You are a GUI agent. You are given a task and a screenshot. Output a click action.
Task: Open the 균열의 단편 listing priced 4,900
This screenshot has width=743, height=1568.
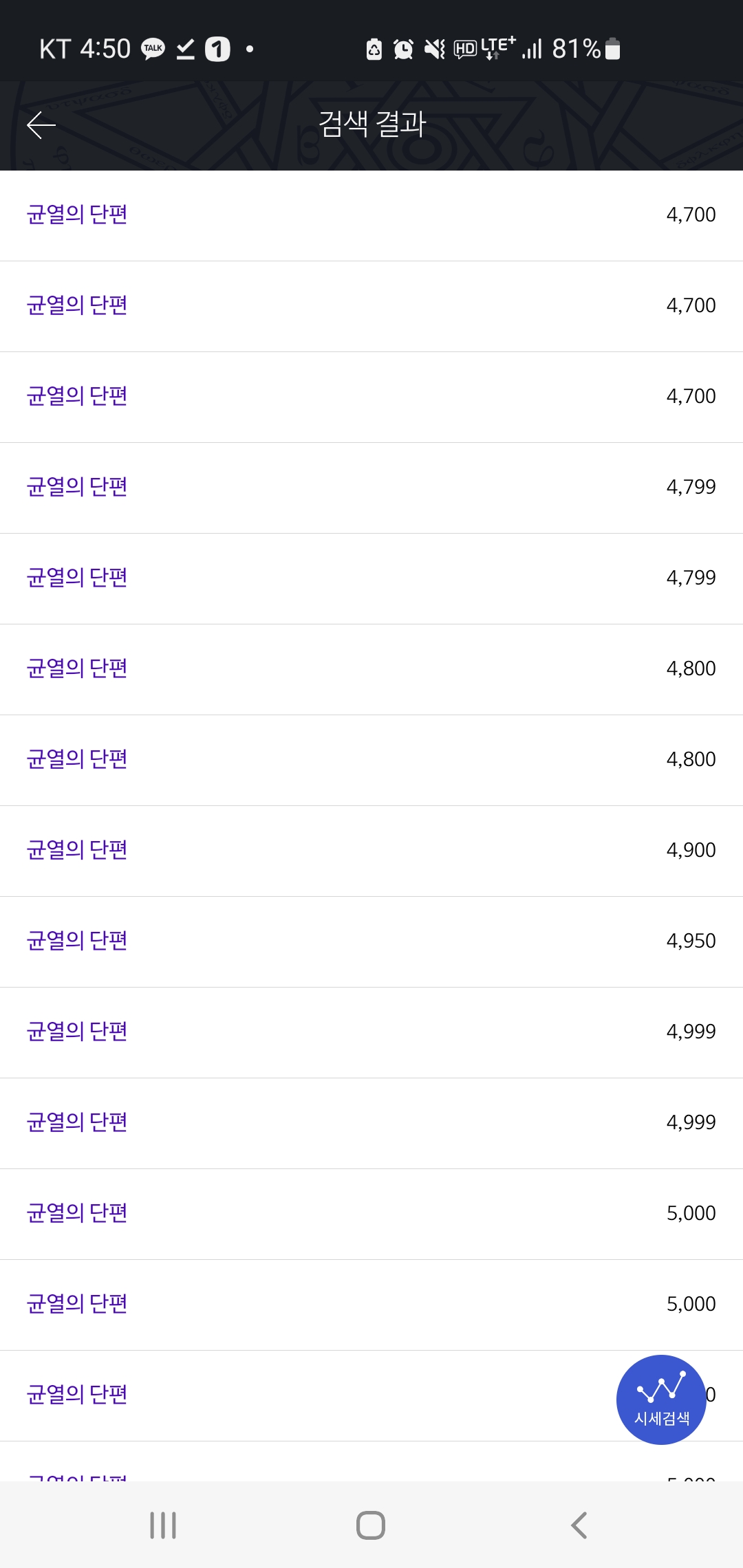371,851
